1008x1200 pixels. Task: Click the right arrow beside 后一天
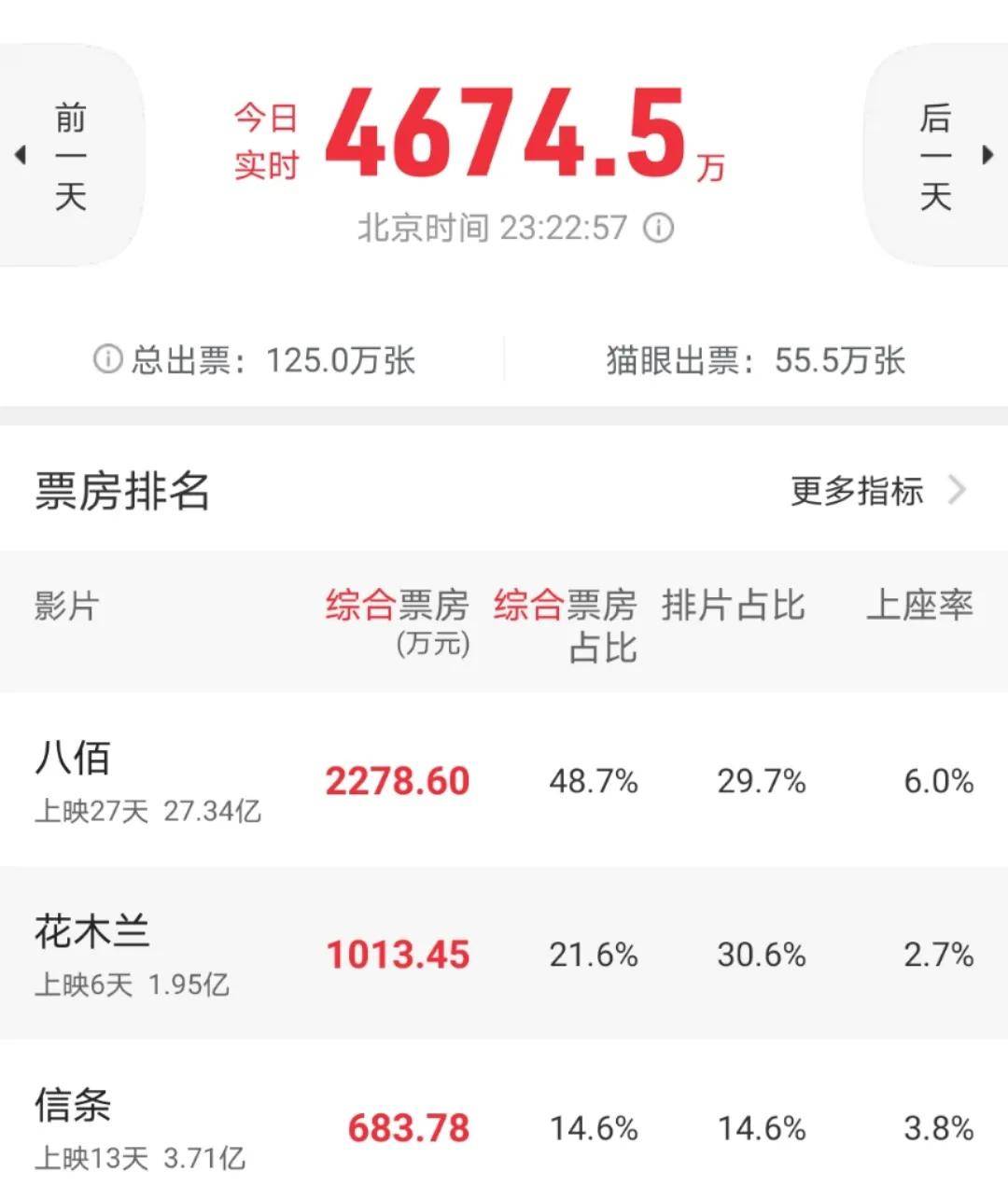[x=987, y=157]
